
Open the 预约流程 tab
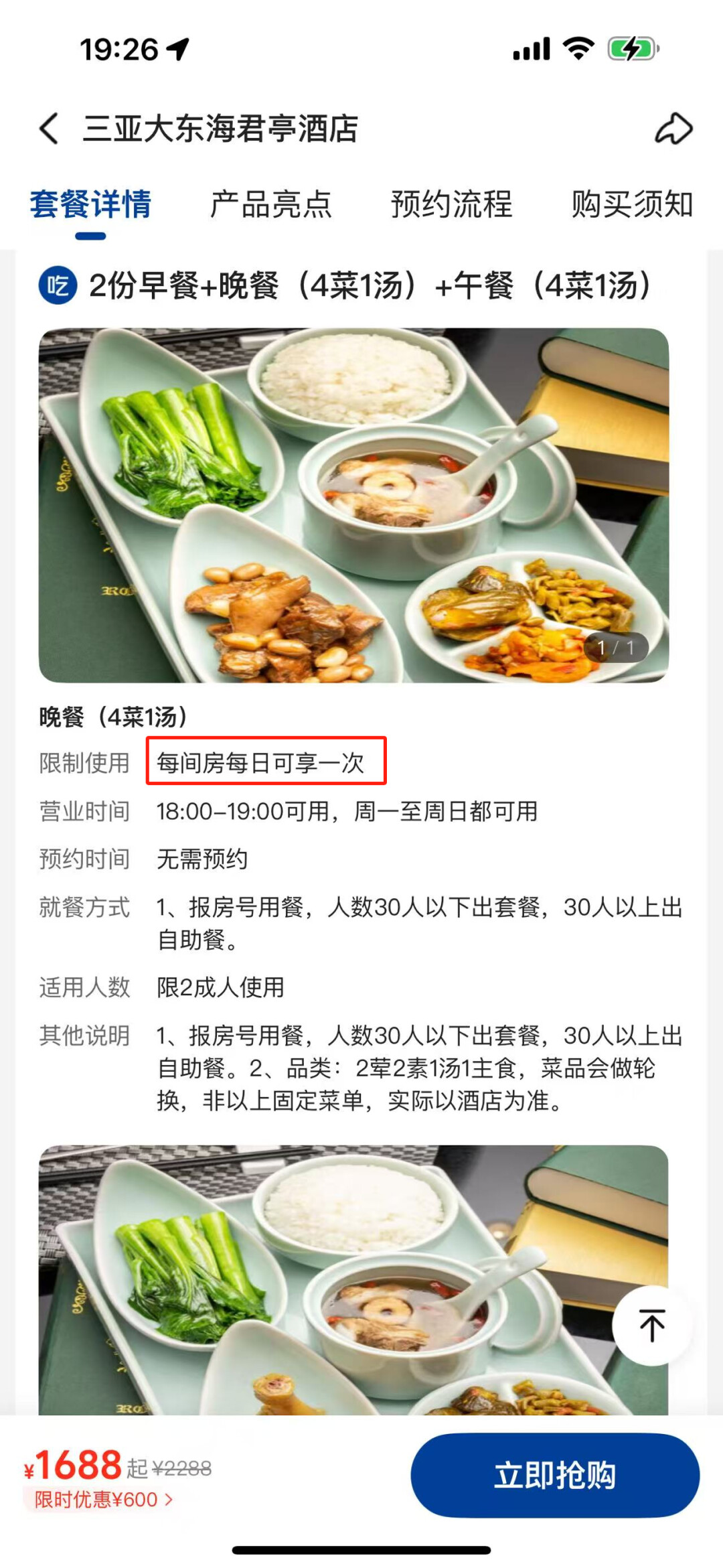tap(451, 204)
